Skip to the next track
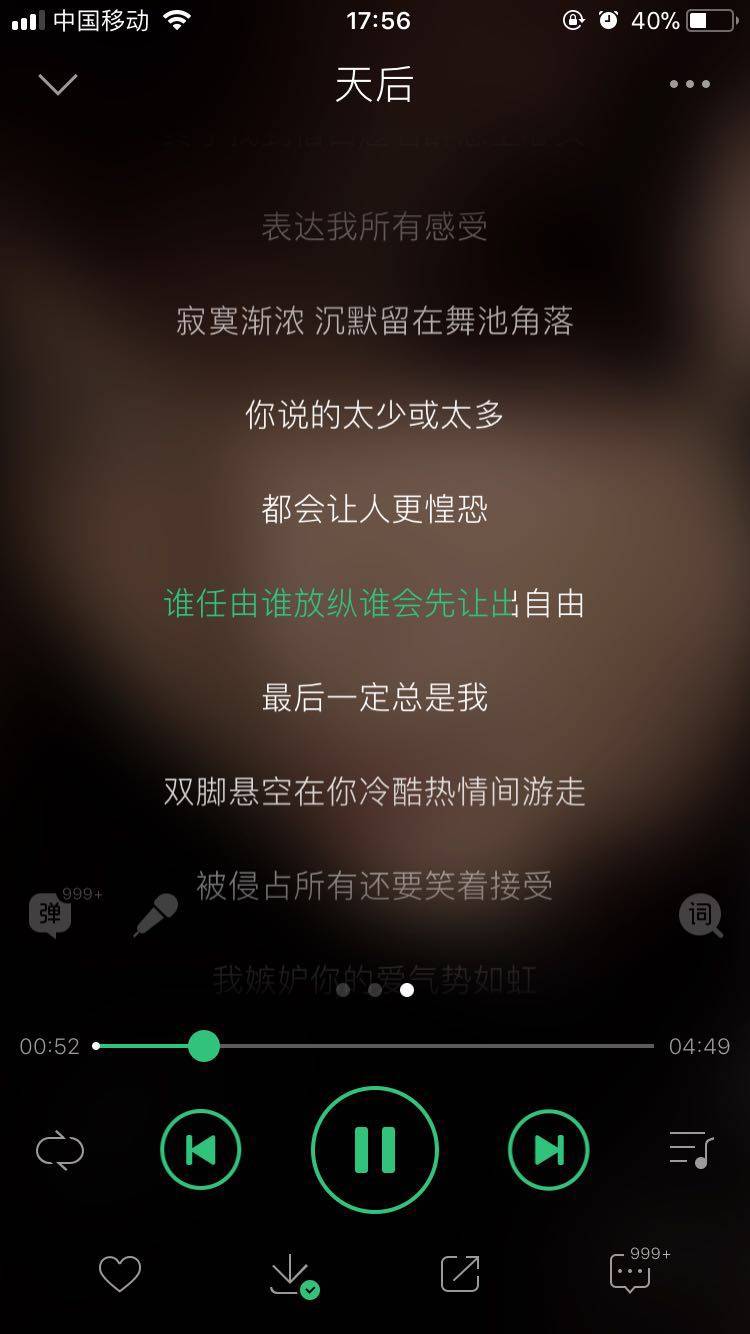This screenshot has height=1334, width=750. 548,1150
